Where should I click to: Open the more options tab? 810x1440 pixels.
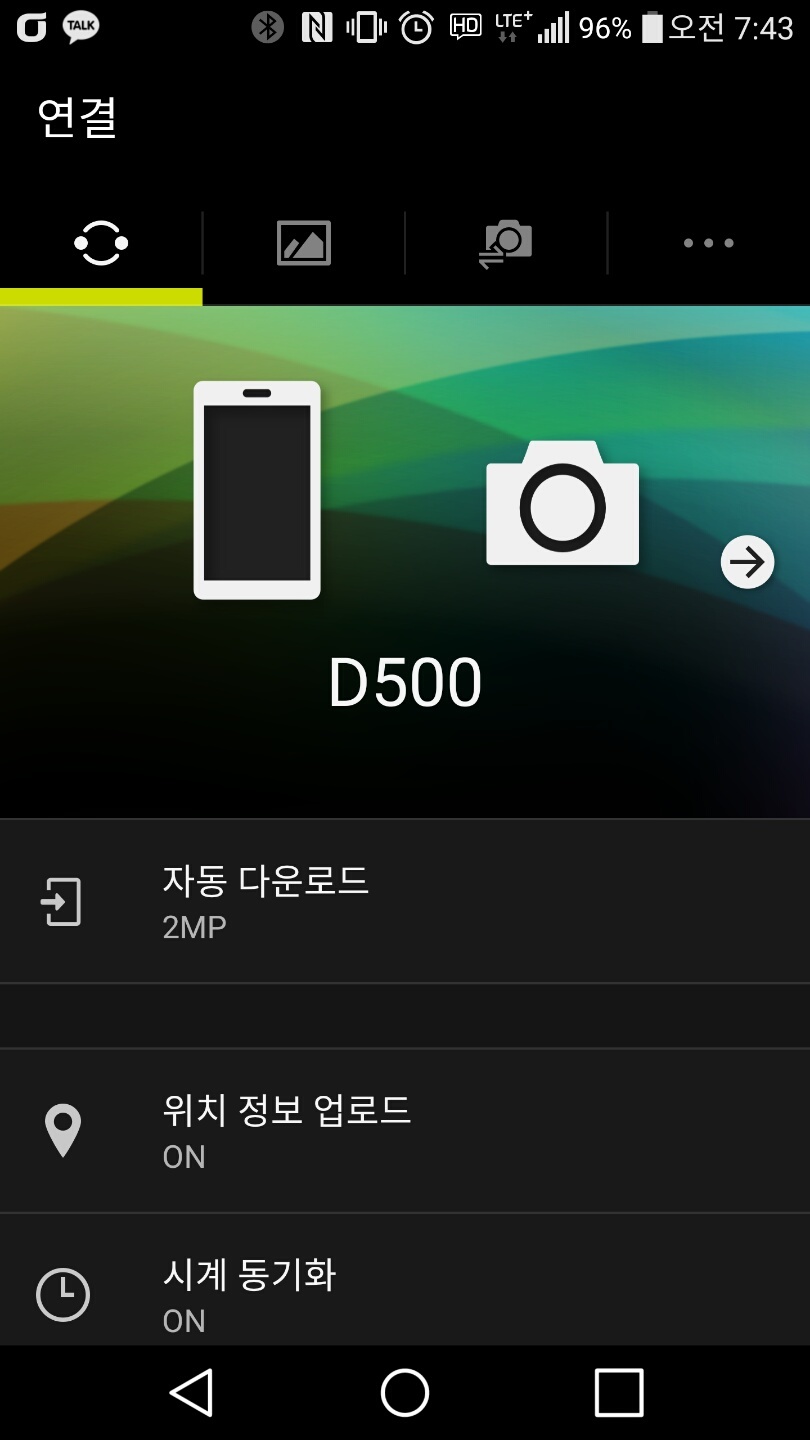pos(708,243)
